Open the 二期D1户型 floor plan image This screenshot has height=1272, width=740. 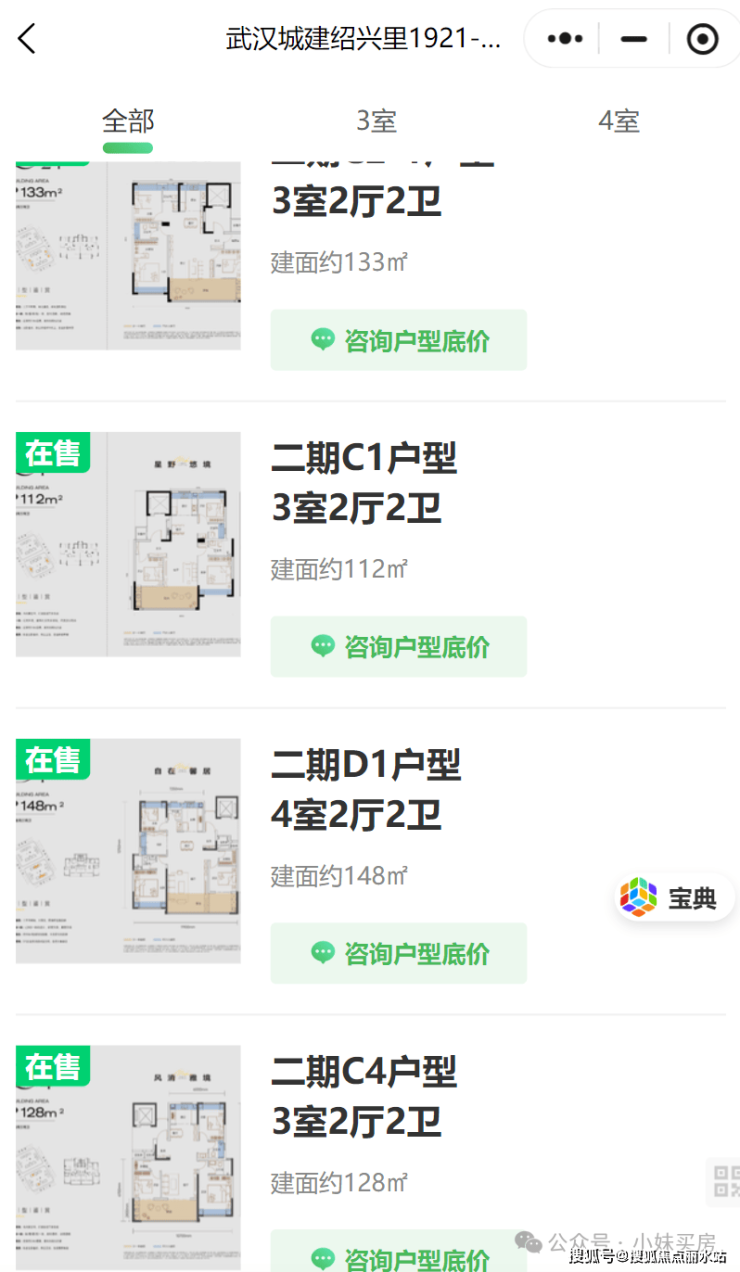click(x=128, y=851)
